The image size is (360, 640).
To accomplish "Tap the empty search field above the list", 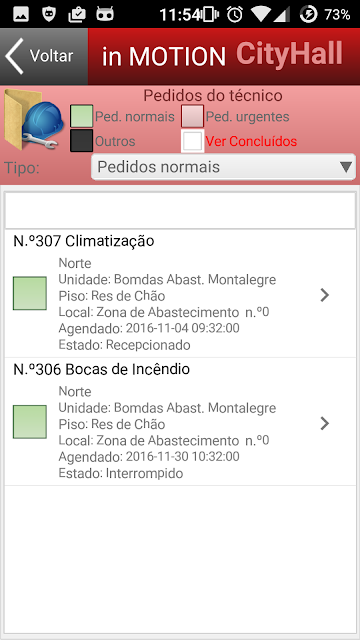I will [180, 211].
